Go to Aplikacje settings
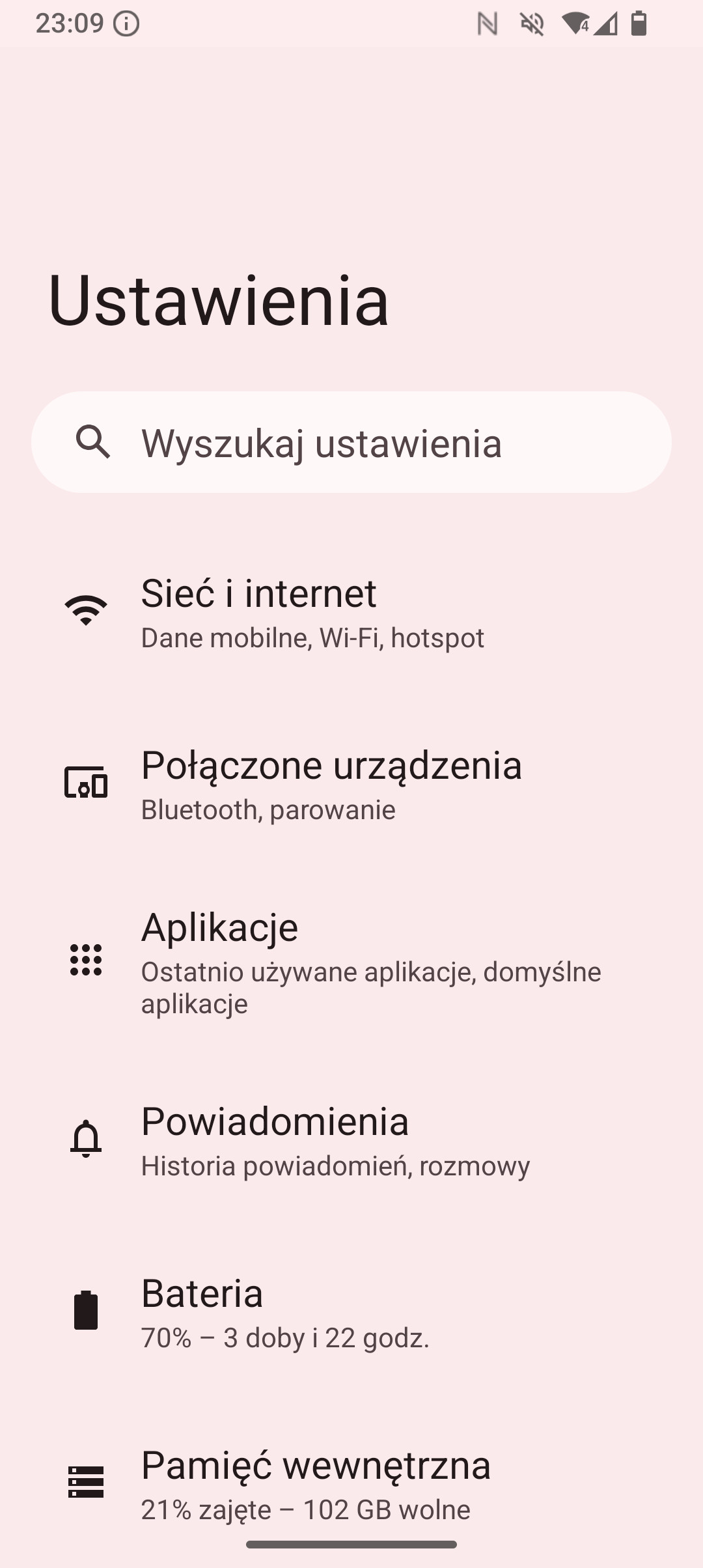The image size is (703, 1568). pyautogui.click(x=351, y=961)
